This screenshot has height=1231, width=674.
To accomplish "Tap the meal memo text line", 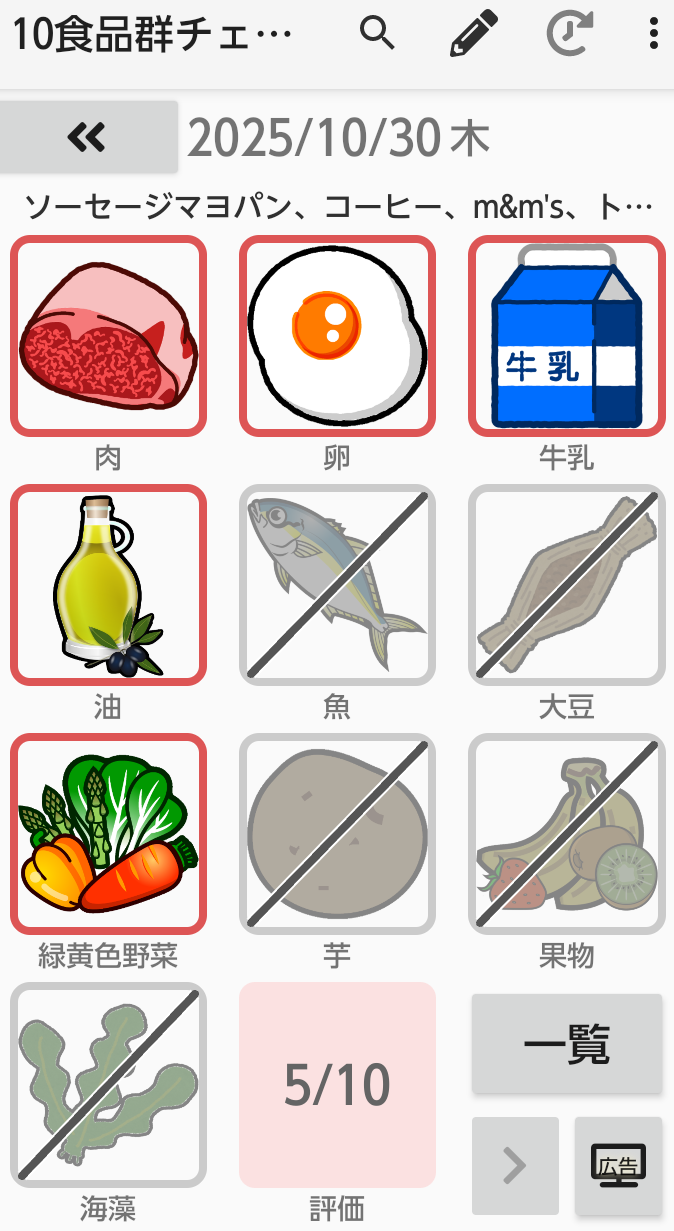I will 337,208.
